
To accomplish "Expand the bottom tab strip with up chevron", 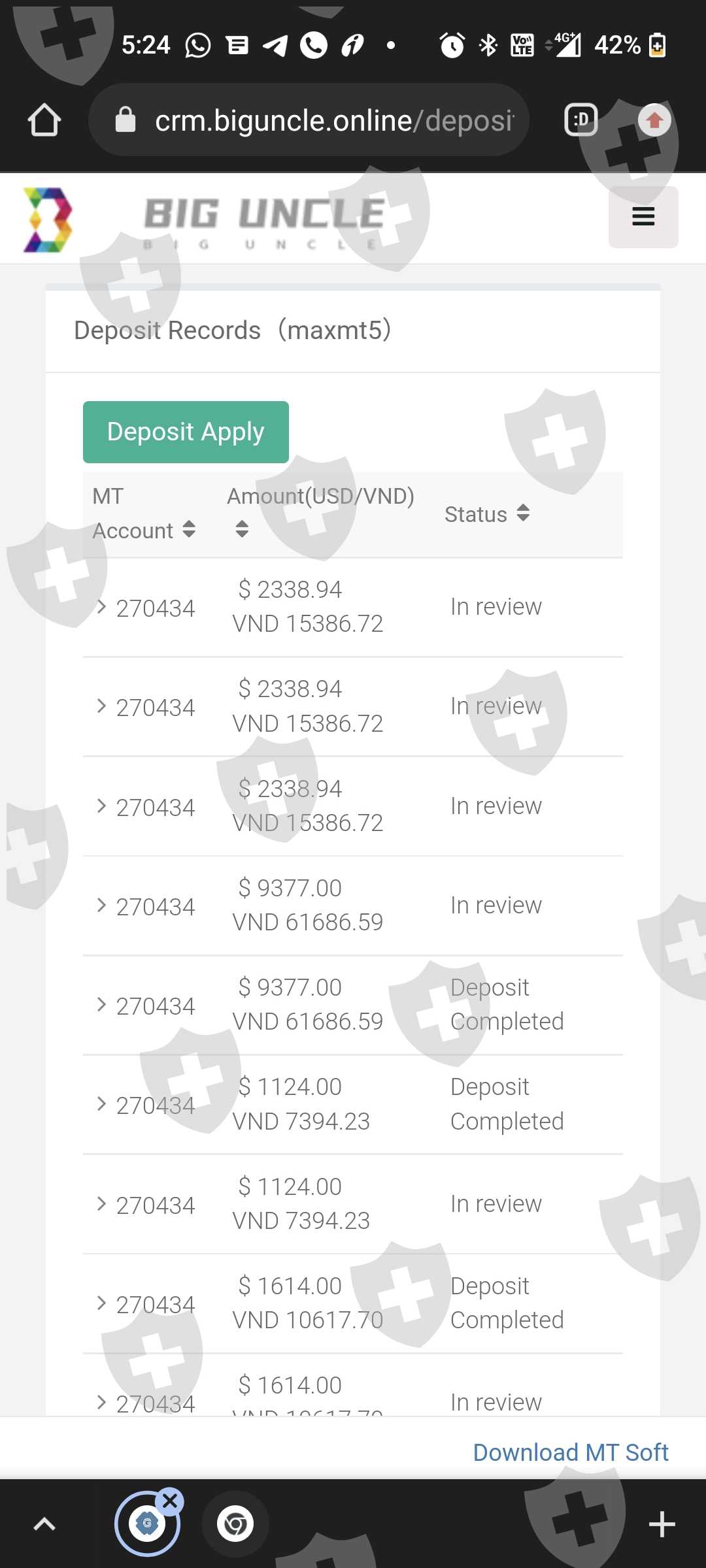I will pyautogui.click(x=44, y=1524).
